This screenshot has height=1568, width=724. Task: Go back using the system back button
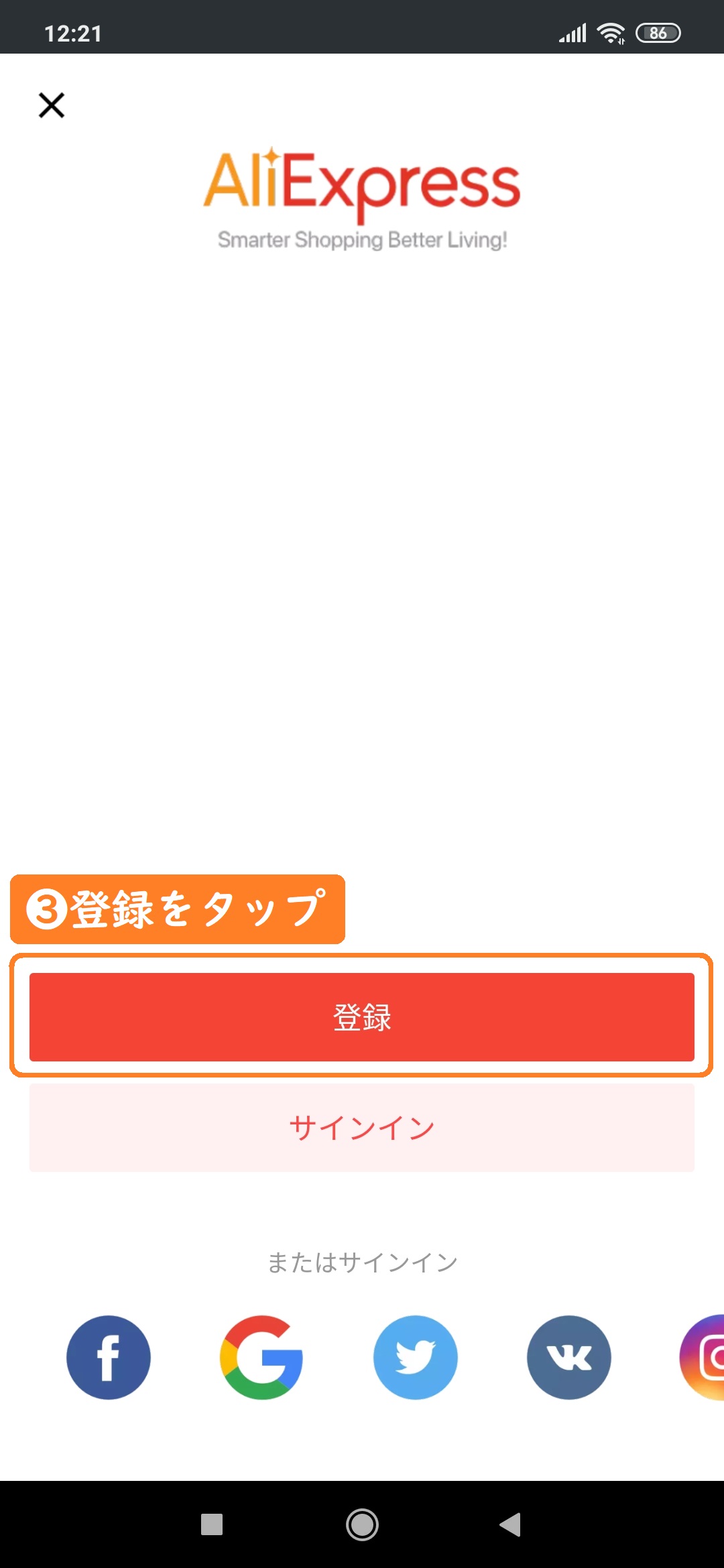pyautogui.click(x=511, y=1524)
